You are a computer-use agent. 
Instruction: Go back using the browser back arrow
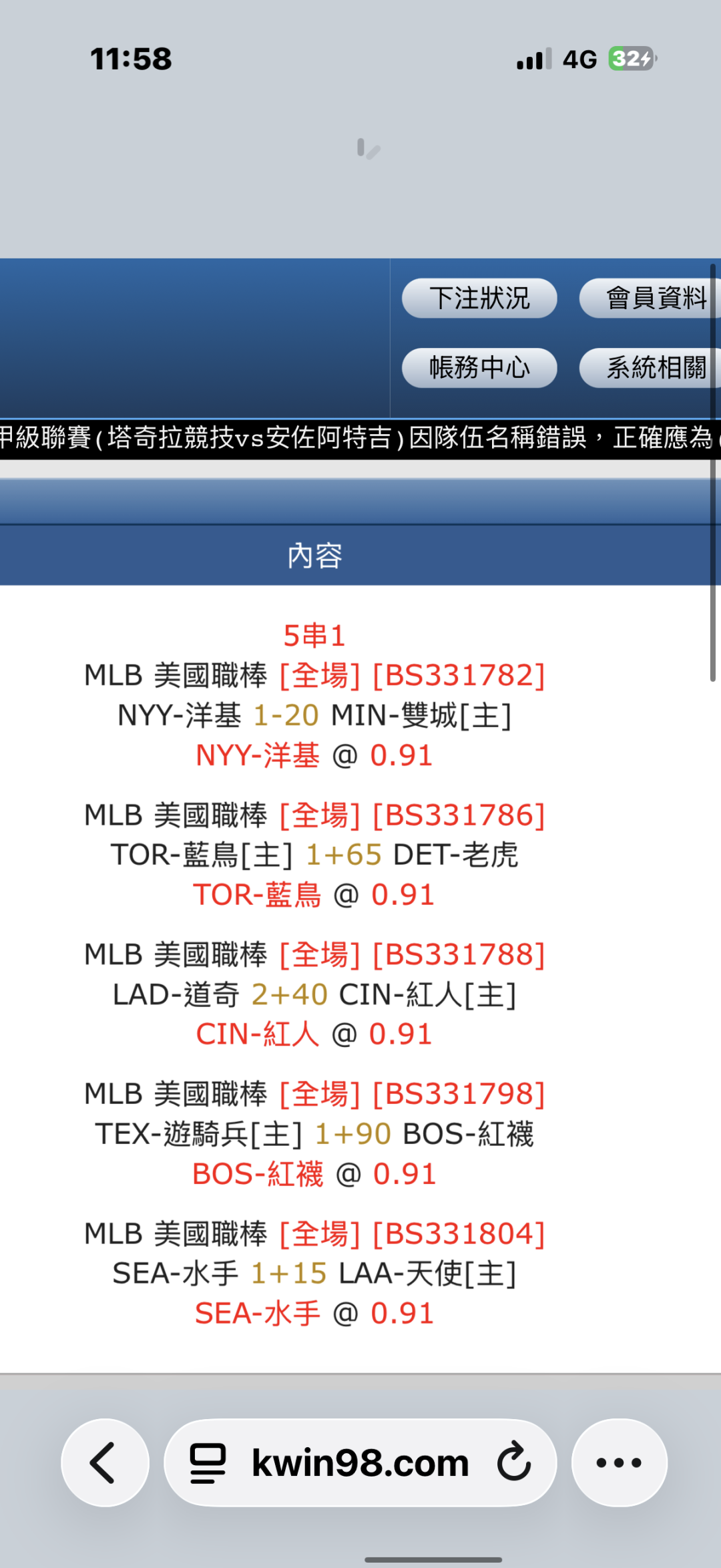(x=105, y=1462)
